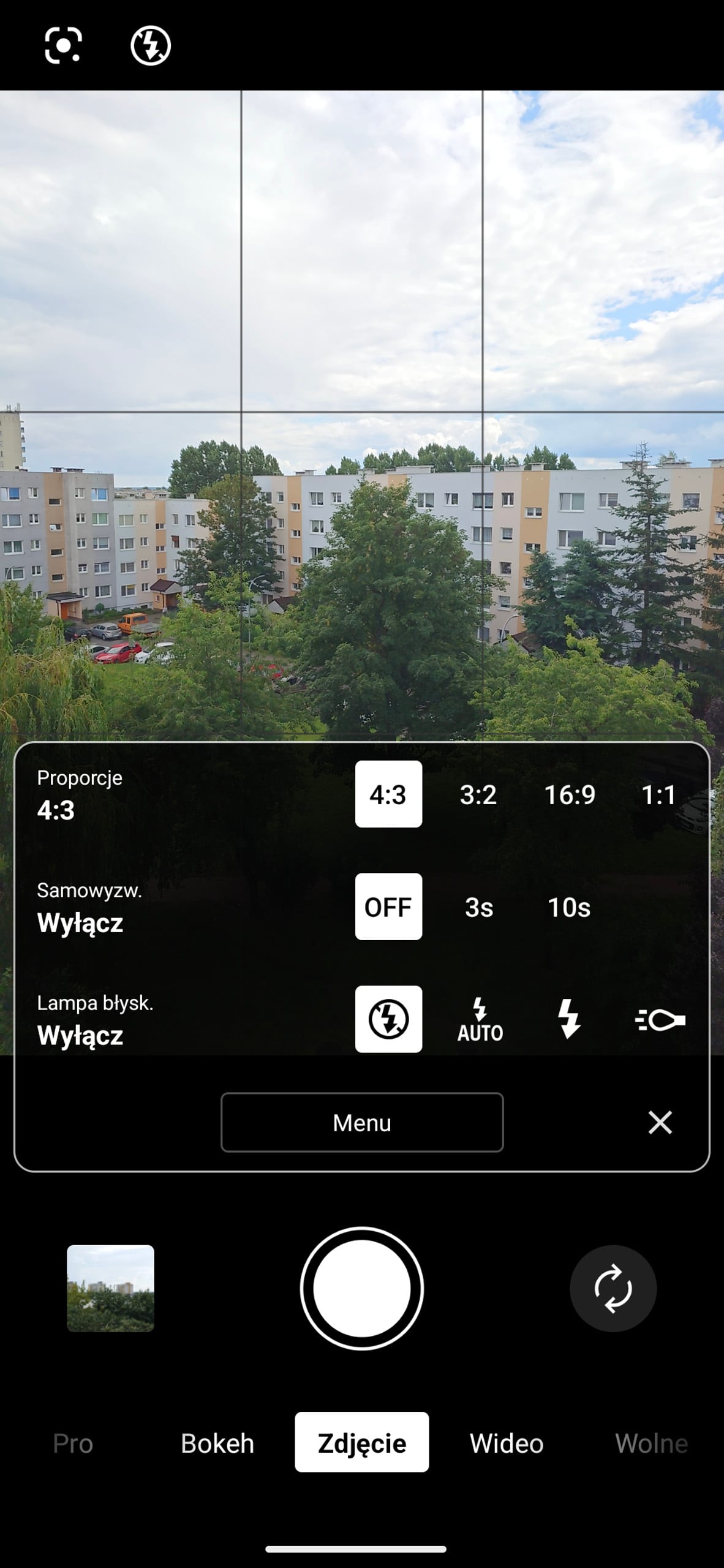724x1568 pixels.
Task: Set self-timer to 10s
Action: tap(569, 907)
